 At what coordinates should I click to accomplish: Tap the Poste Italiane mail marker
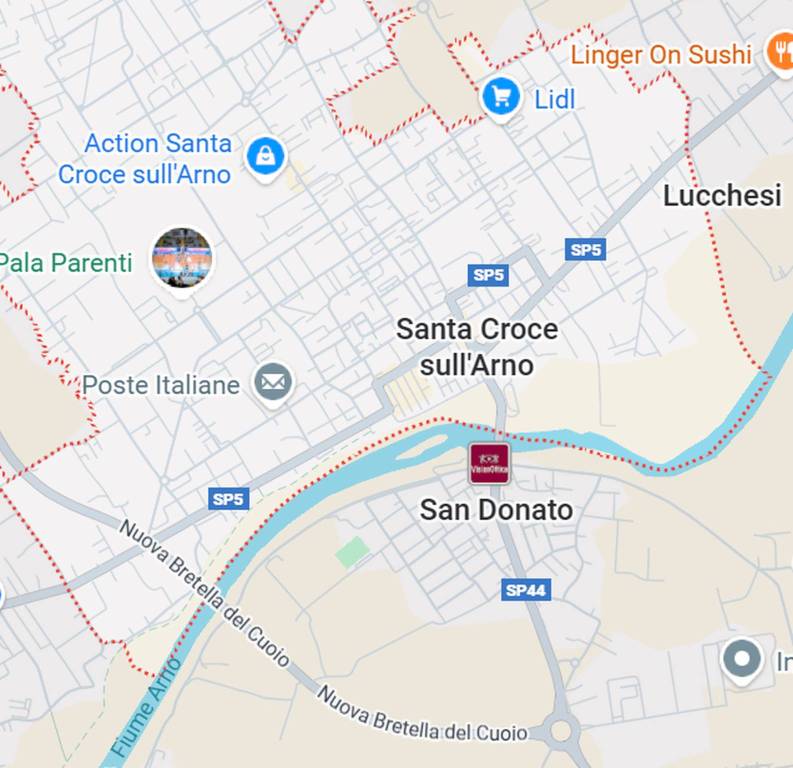click(x=272, y=382)
